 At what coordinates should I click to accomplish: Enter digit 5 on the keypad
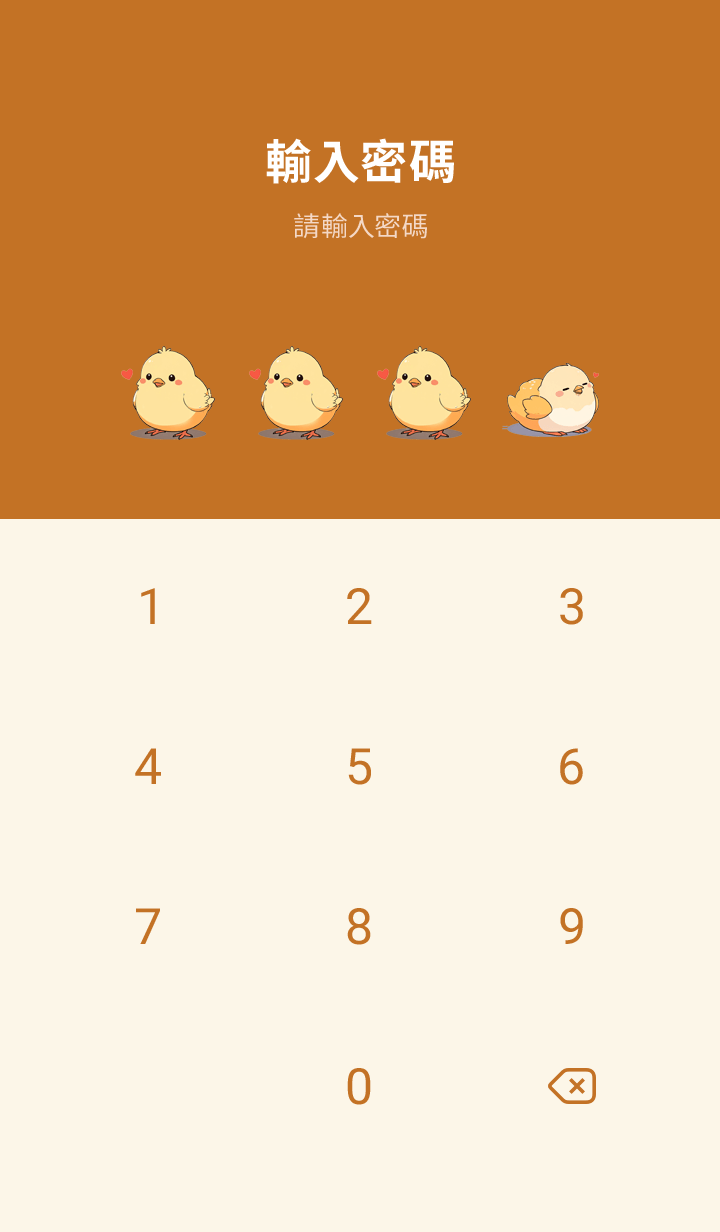click(359, 767)
